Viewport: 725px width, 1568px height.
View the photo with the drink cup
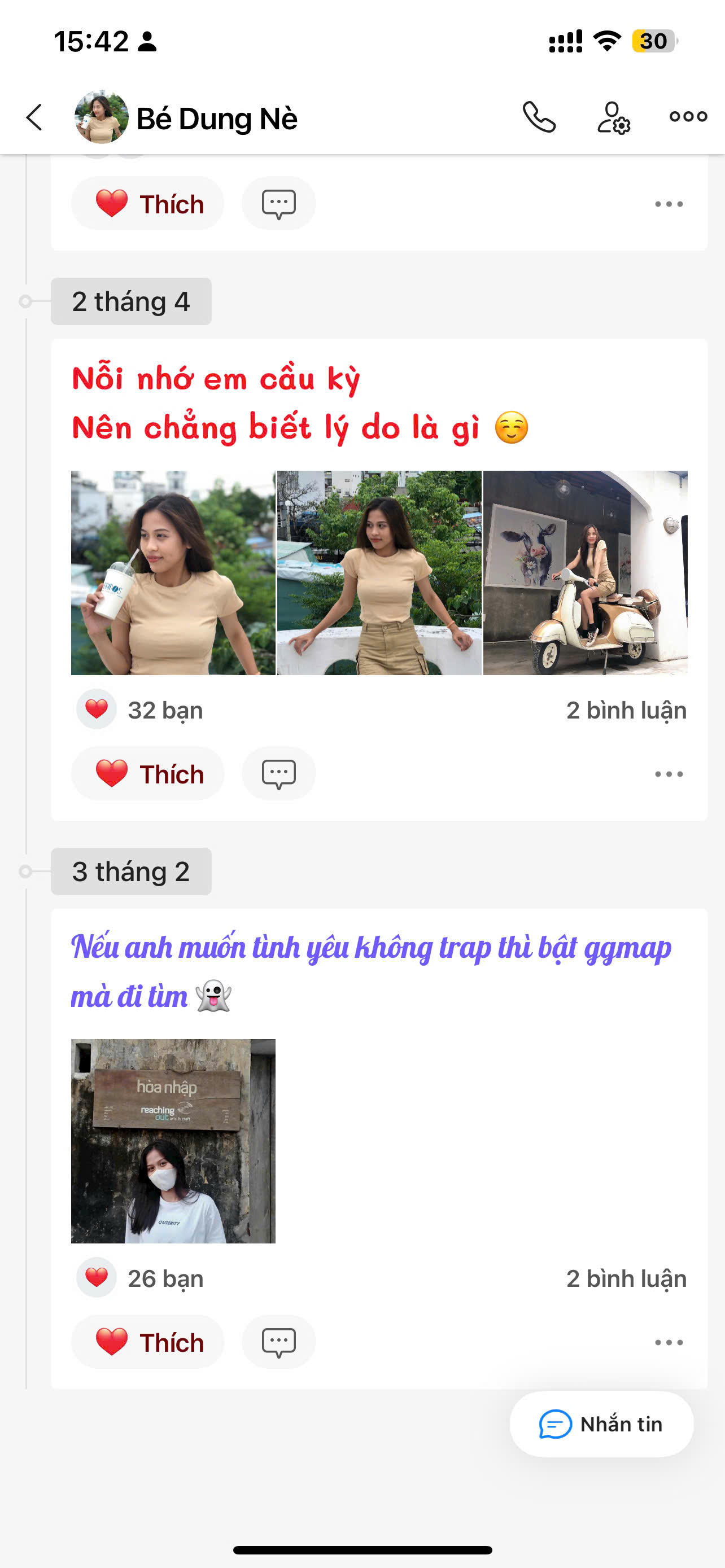tap(173, 572)
